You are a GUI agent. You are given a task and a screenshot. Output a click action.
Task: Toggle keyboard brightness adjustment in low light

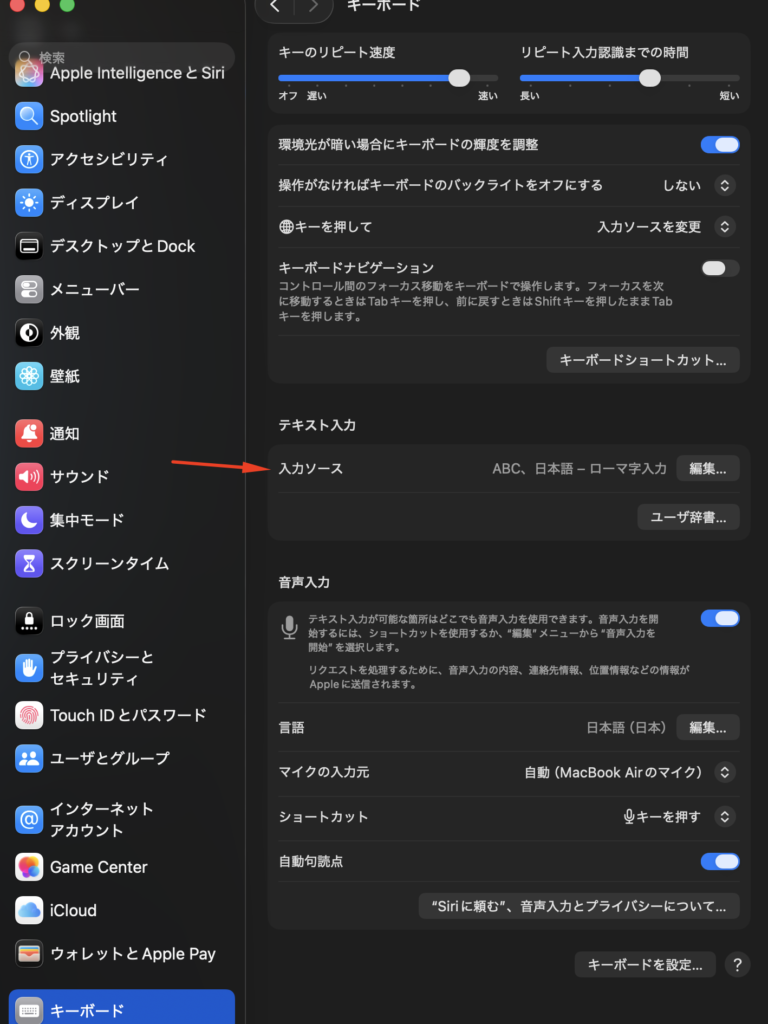[720, 145]
